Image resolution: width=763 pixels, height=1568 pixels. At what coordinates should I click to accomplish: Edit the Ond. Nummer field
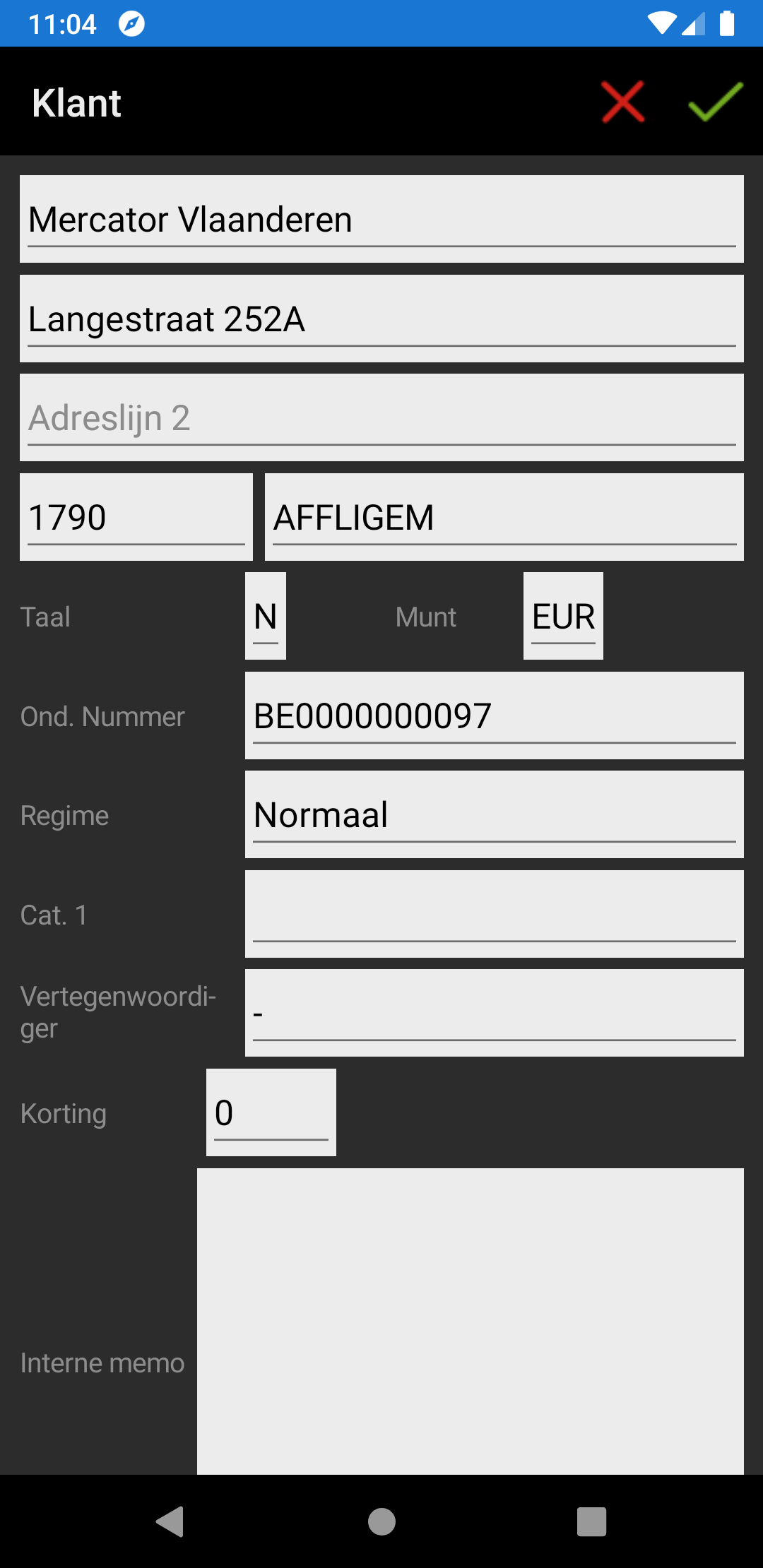494,715
